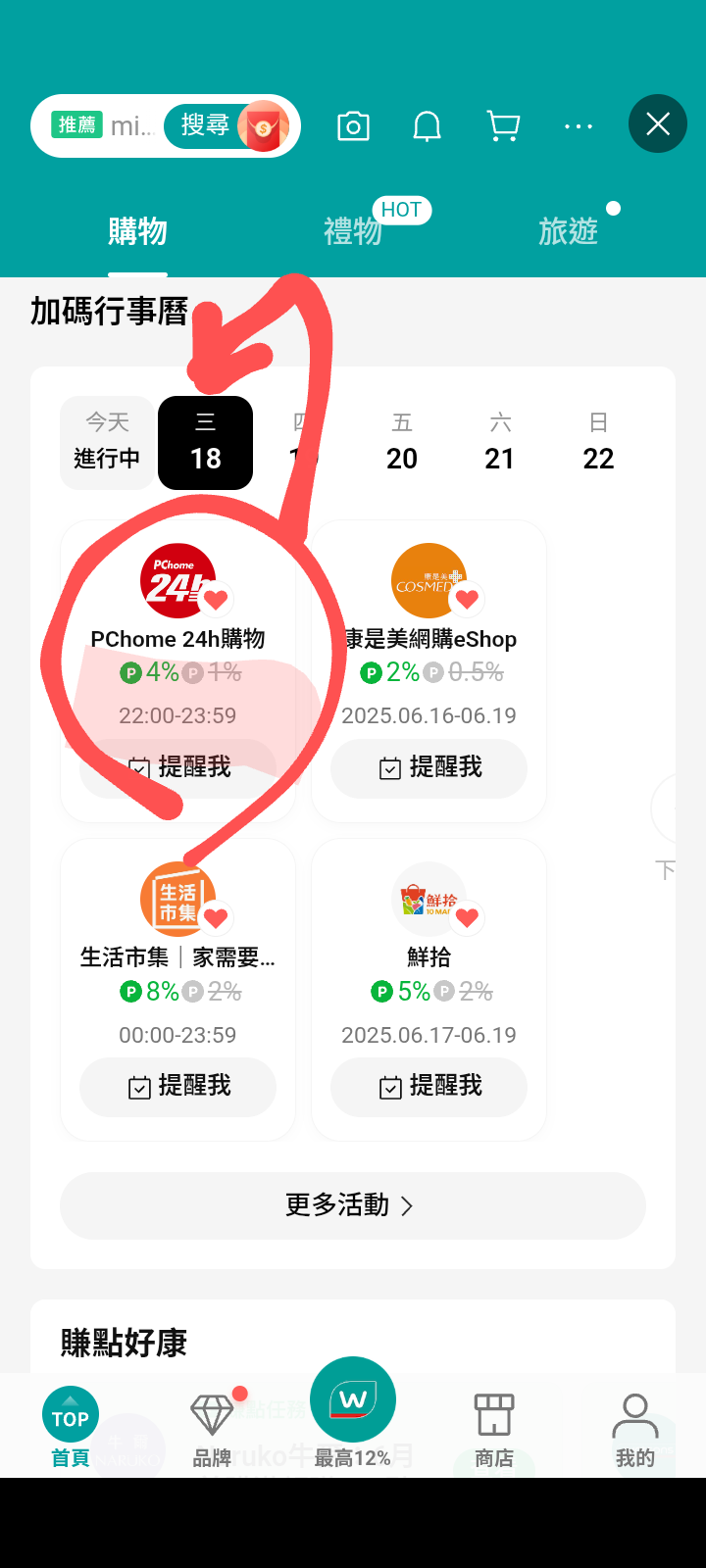This screenshot has width=706, height=1568.
Task: Open the notifications bell
Action: [427, 125]
